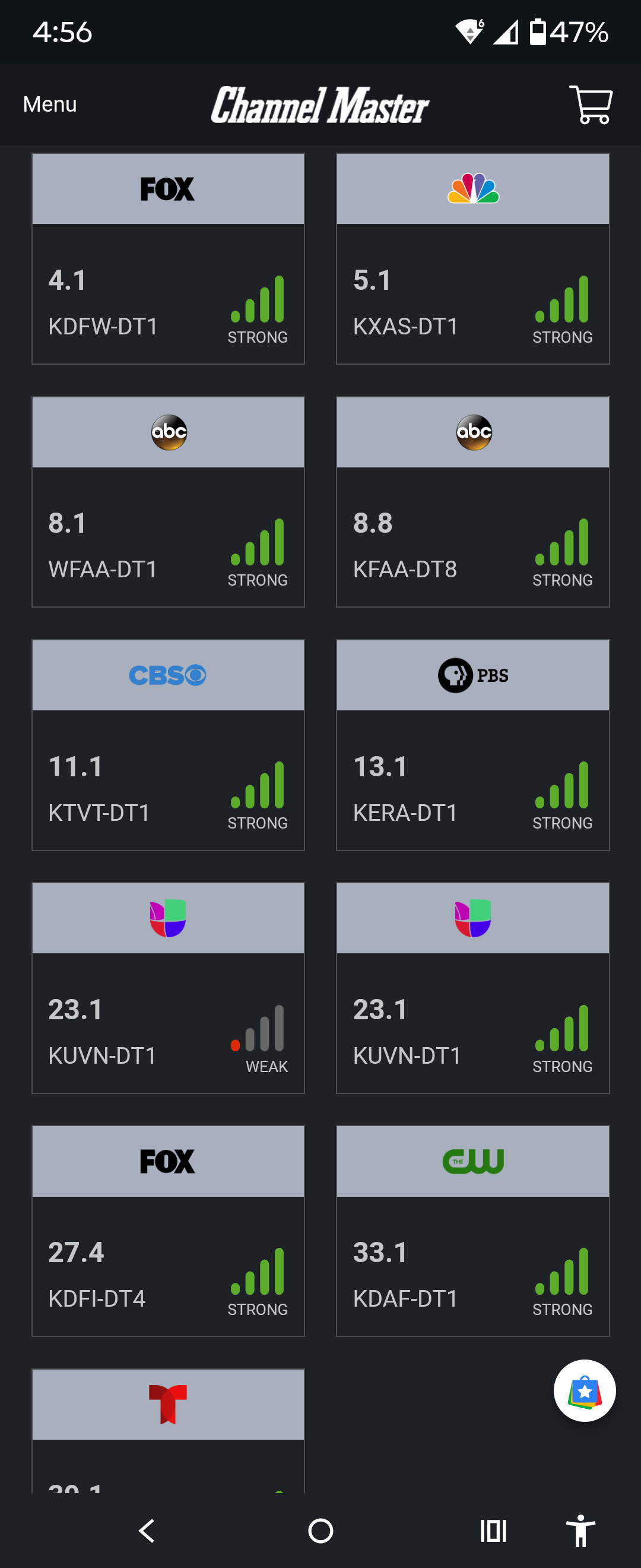Image resolution: width=641 pixels, height=1568 pixels.
Task: Open the PBS 13.1 KERA-DT1 card
Action: coord(472,744)
